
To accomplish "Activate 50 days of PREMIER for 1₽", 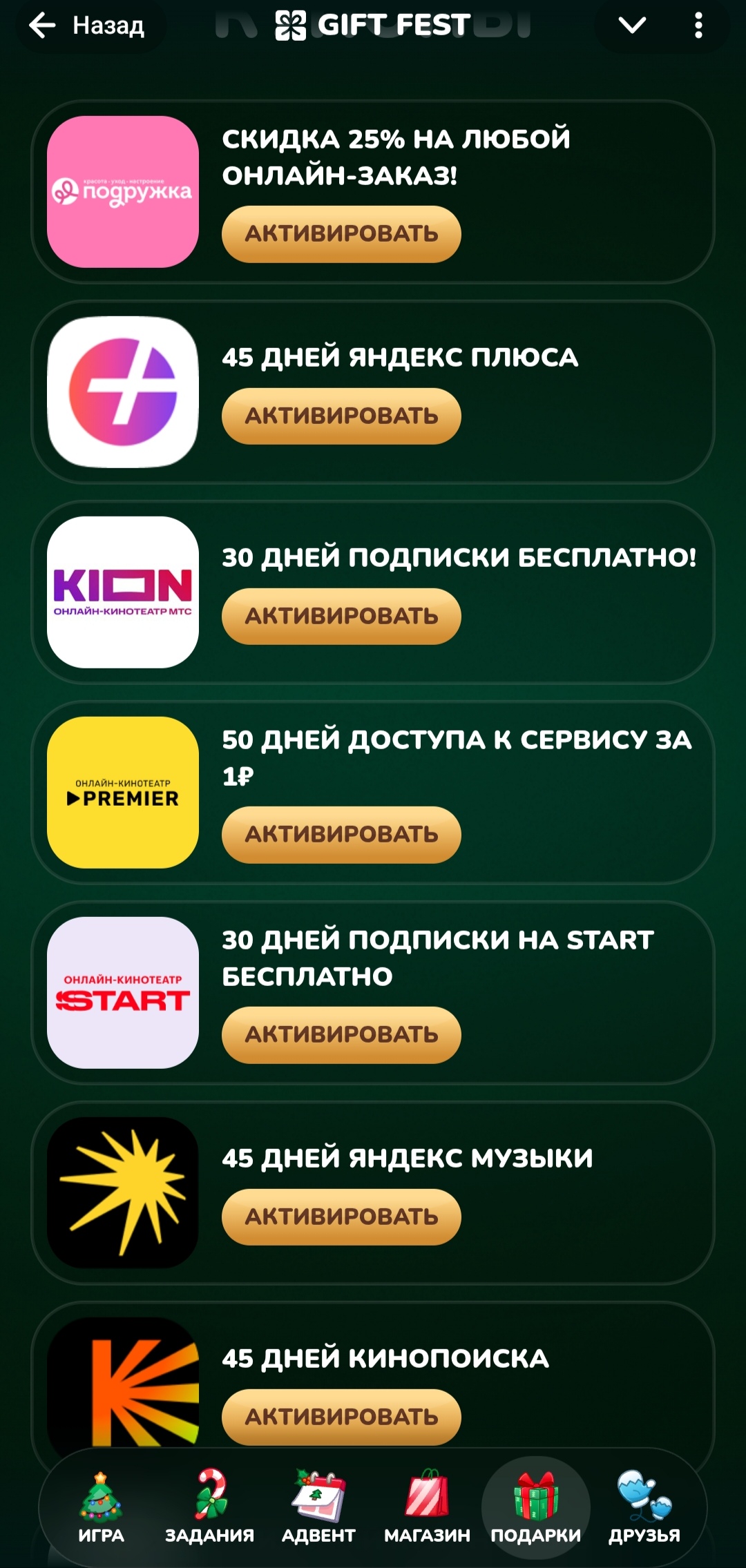I will [x=341, y=835].
